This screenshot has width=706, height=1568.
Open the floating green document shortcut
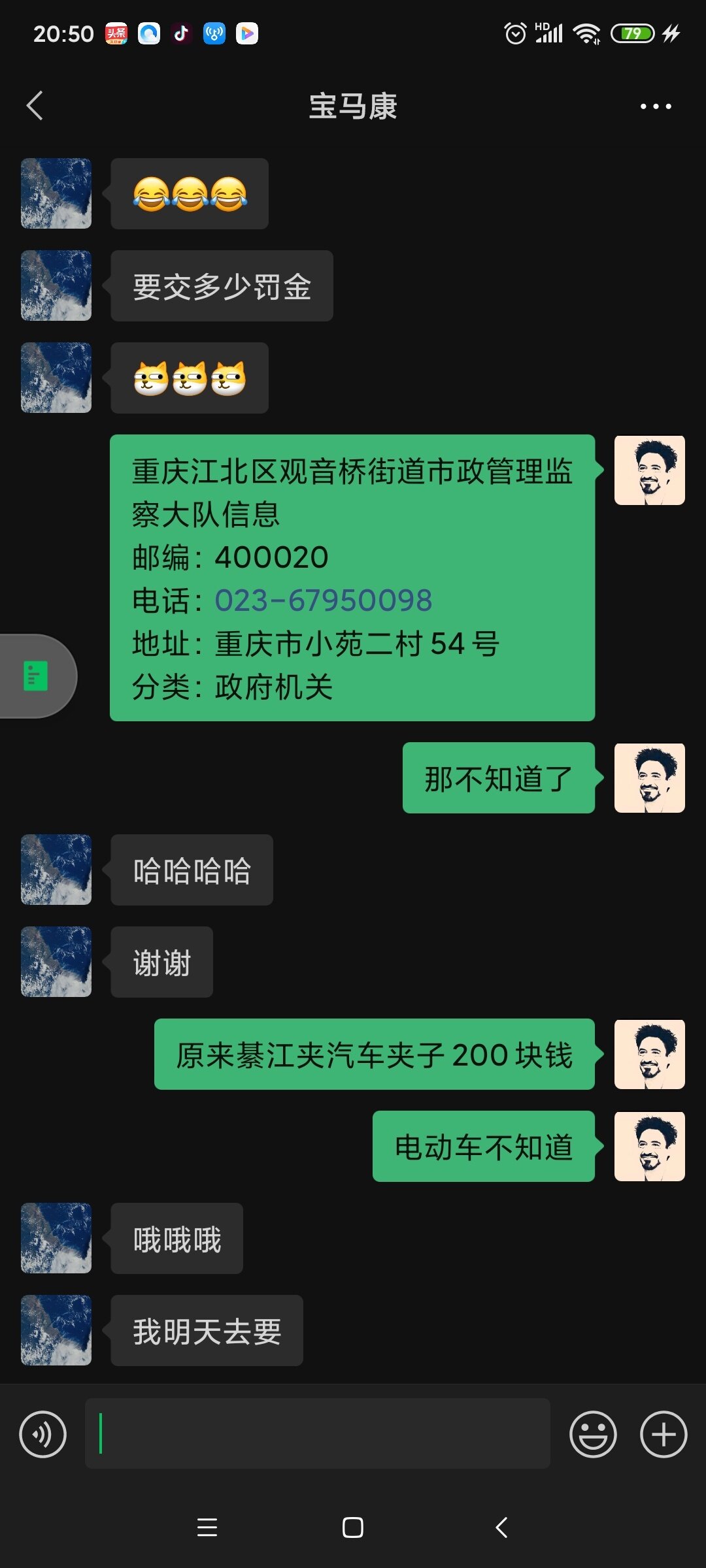click(x=36, y=676)
